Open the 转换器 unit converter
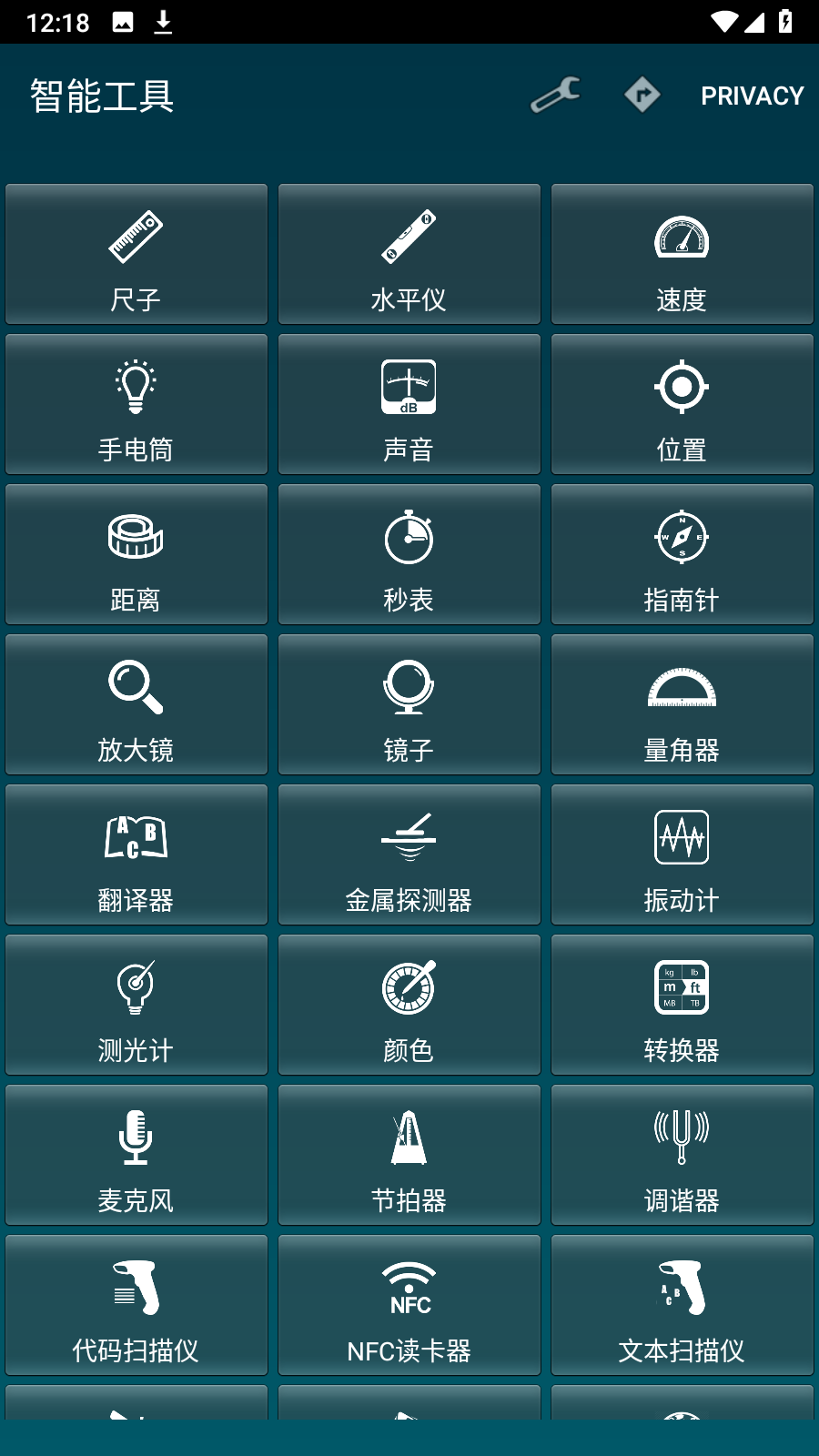Screen dimensions: 819x1456 pyautogui.click(x=682, y=1006)
